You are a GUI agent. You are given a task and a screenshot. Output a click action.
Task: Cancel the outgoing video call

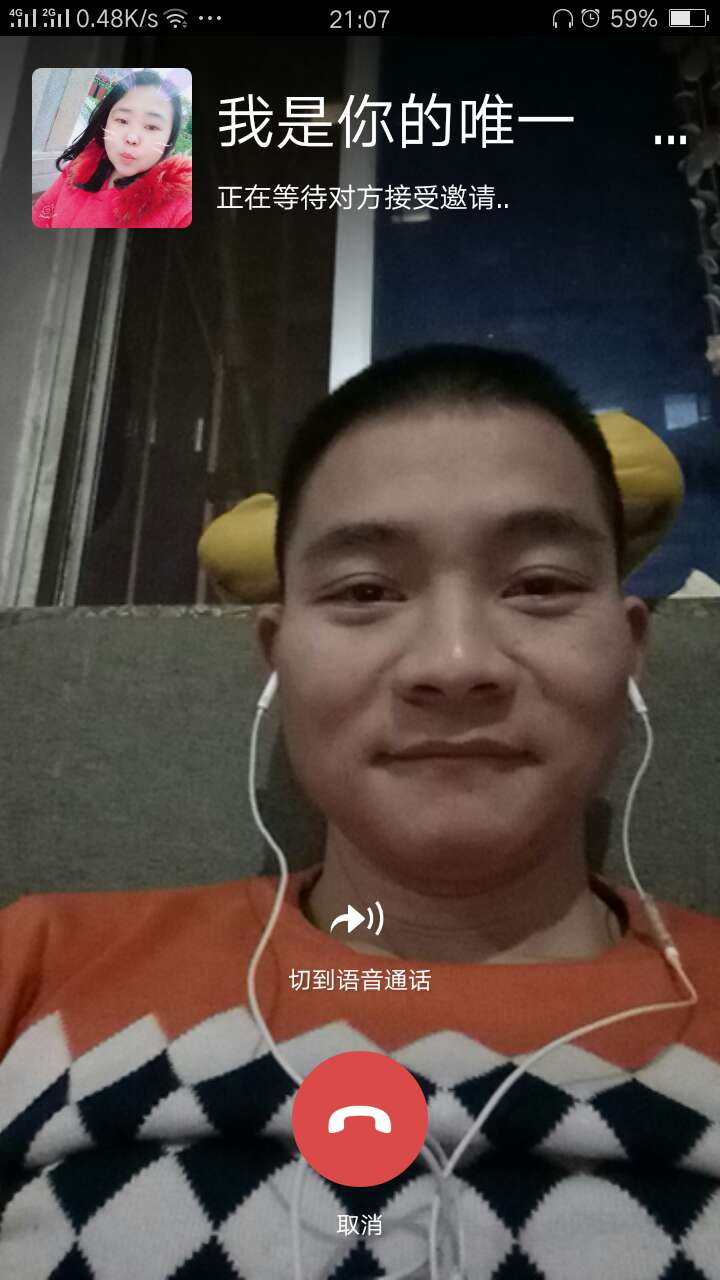[x=360, y=1119]
